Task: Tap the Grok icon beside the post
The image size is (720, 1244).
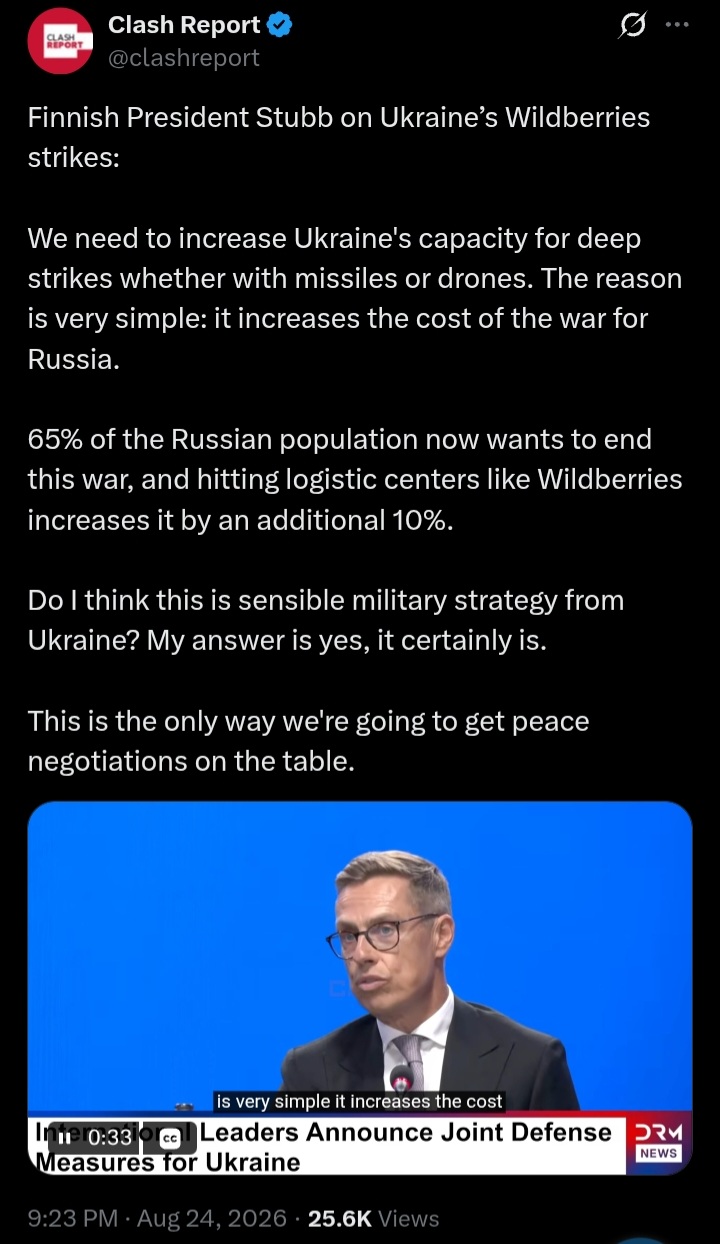Action: (x=632, y=25)
